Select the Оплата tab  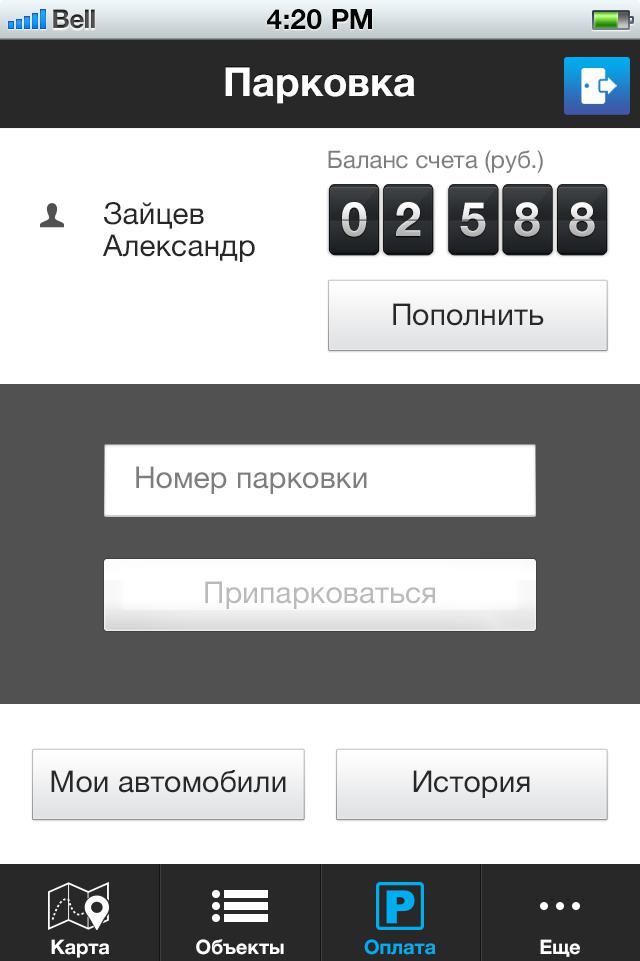(x=400, y=913)
